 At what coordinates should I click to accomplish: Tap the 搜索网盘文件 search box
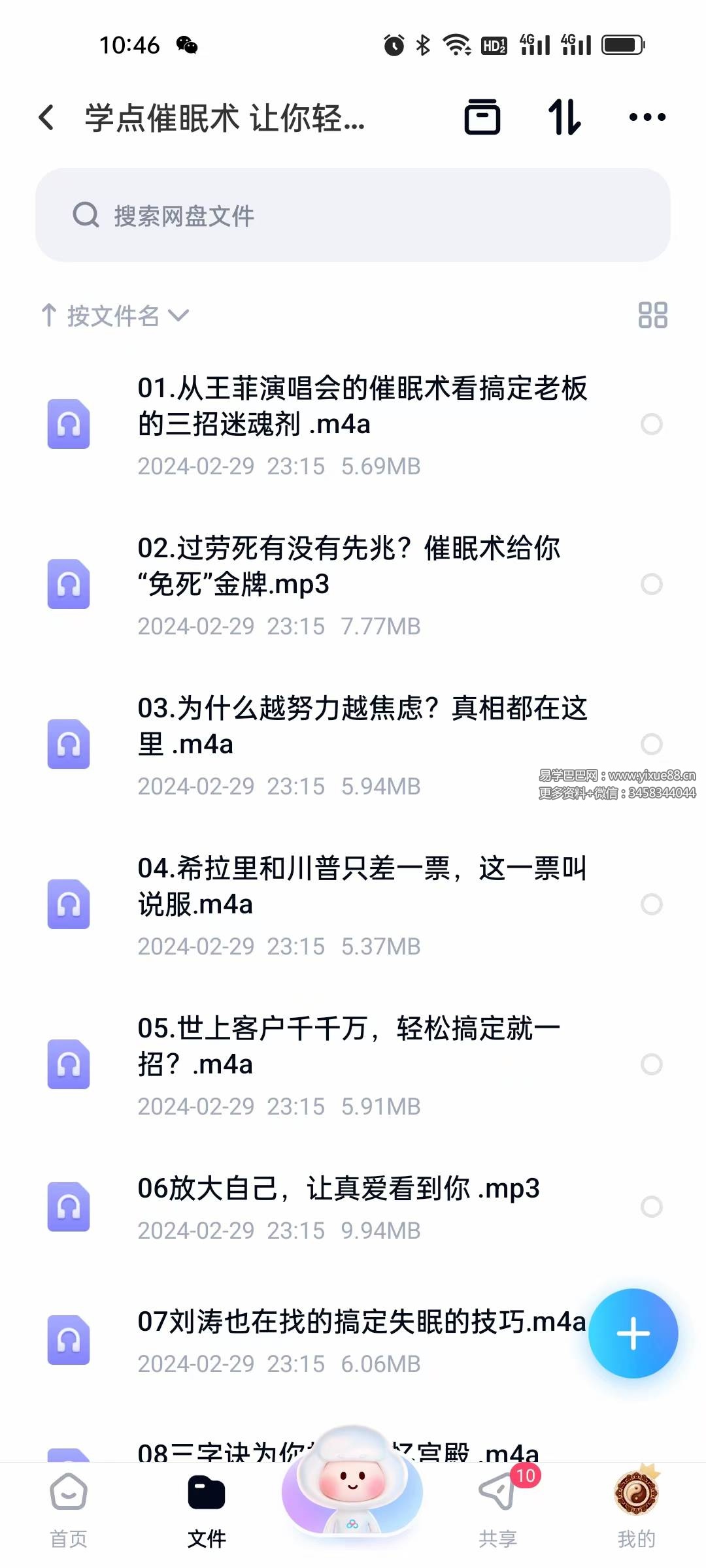(353, 216)
